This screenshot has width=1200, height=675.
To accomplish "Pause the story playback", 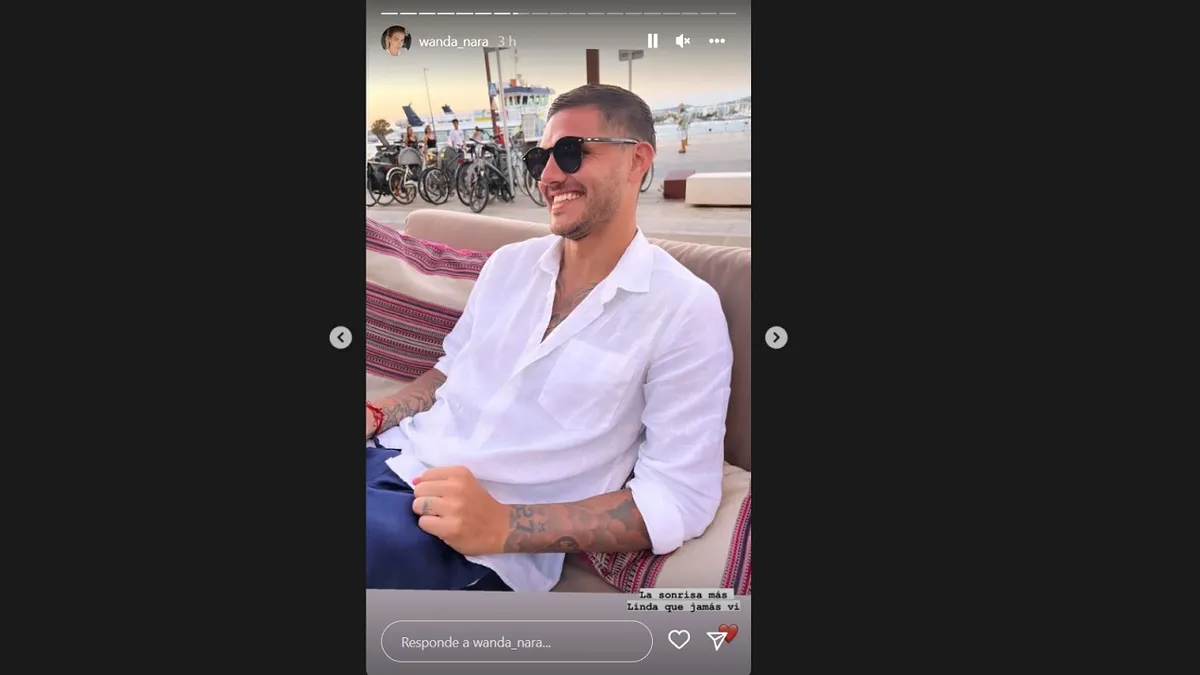I will (x=652, y=41).
